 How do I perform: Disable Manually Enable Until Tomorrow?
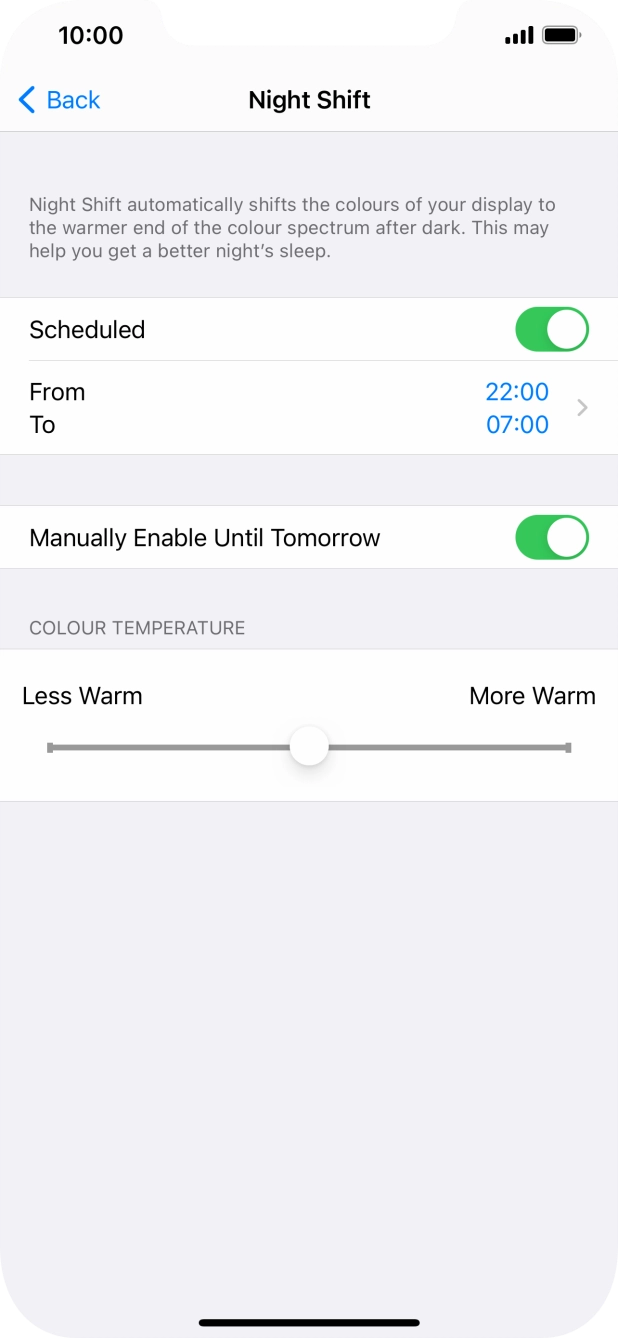pos(552,537)
